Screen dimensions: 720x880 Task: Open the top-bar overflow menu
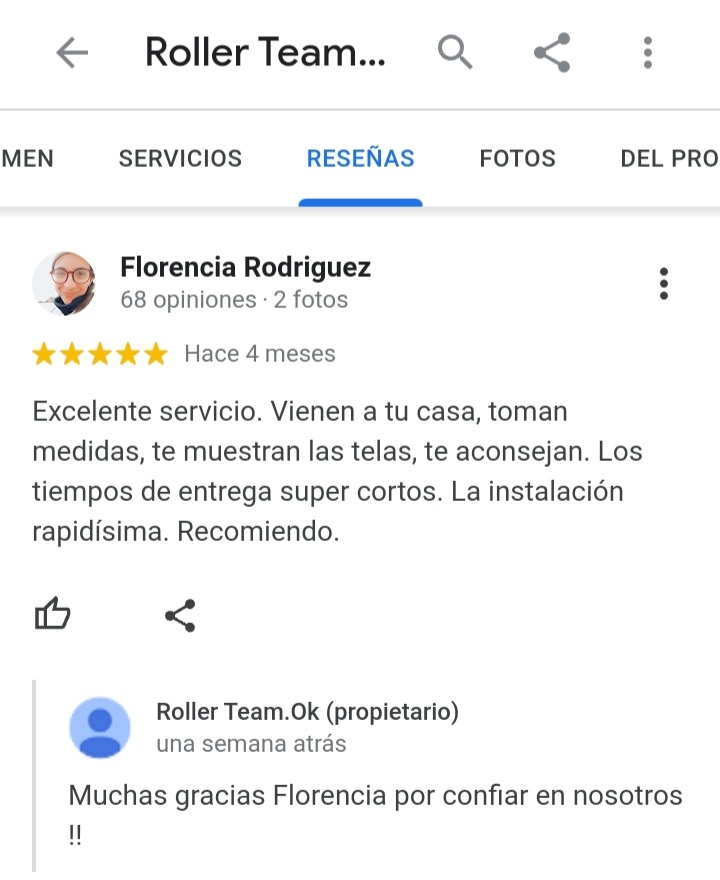648,52
